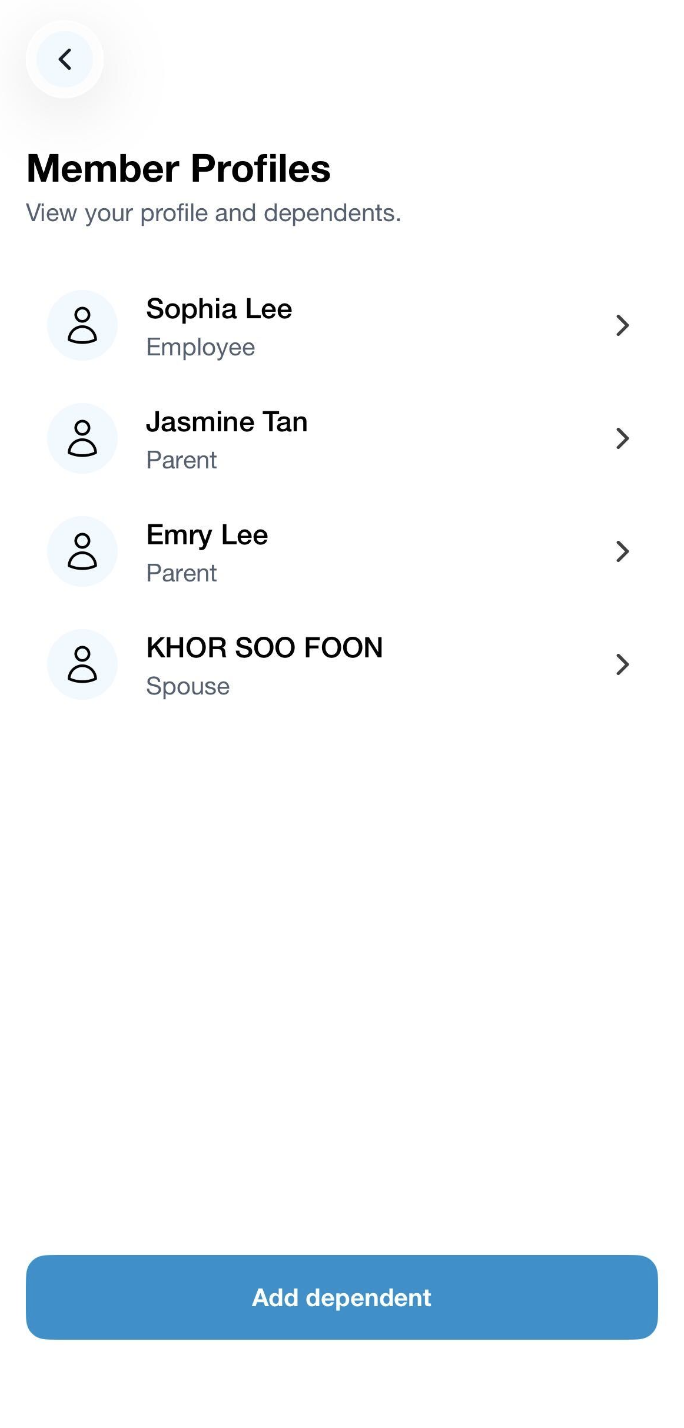This screenshot has width=684, height=1428.
Task: Select KHOR SOO FOON spouse profile
Action: point(342,665)
